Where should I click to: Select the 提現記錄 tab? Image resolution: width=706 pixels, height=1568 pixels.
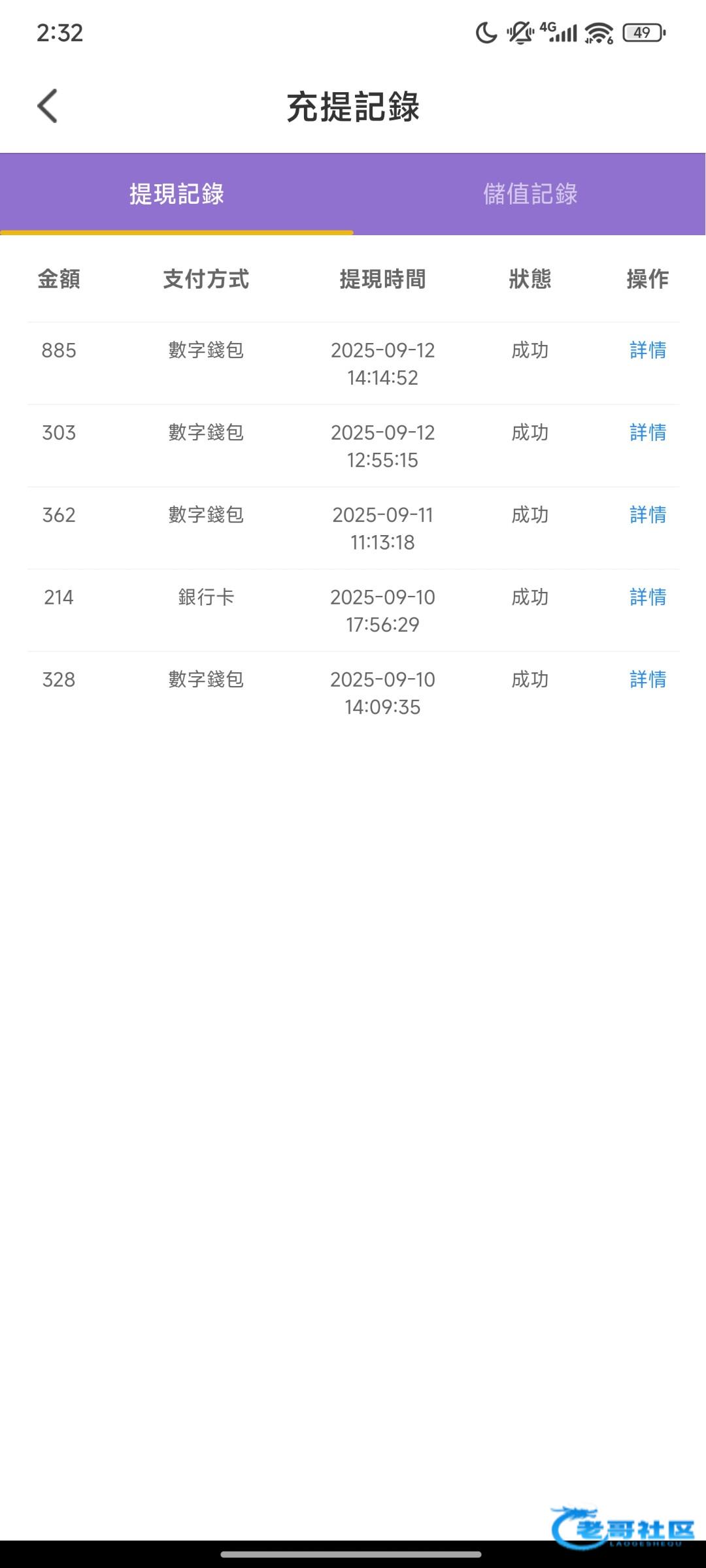[x=176, y=194]
